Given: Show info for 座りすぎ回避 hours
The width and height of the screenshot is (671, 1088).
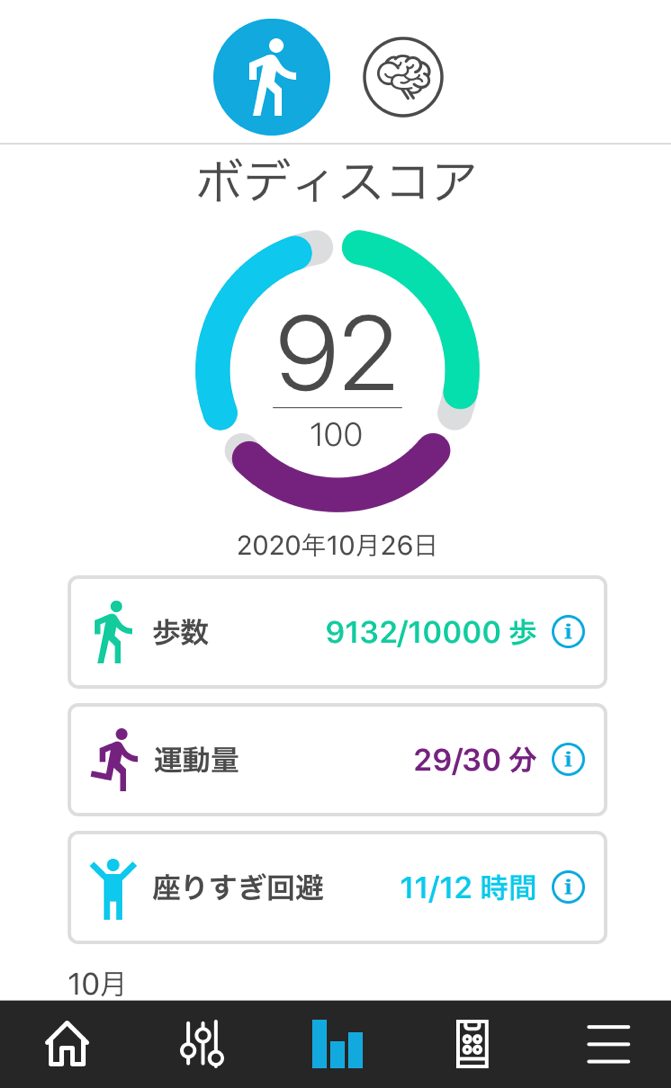Looking at the screenshot, I should click(x=568, y=887).
